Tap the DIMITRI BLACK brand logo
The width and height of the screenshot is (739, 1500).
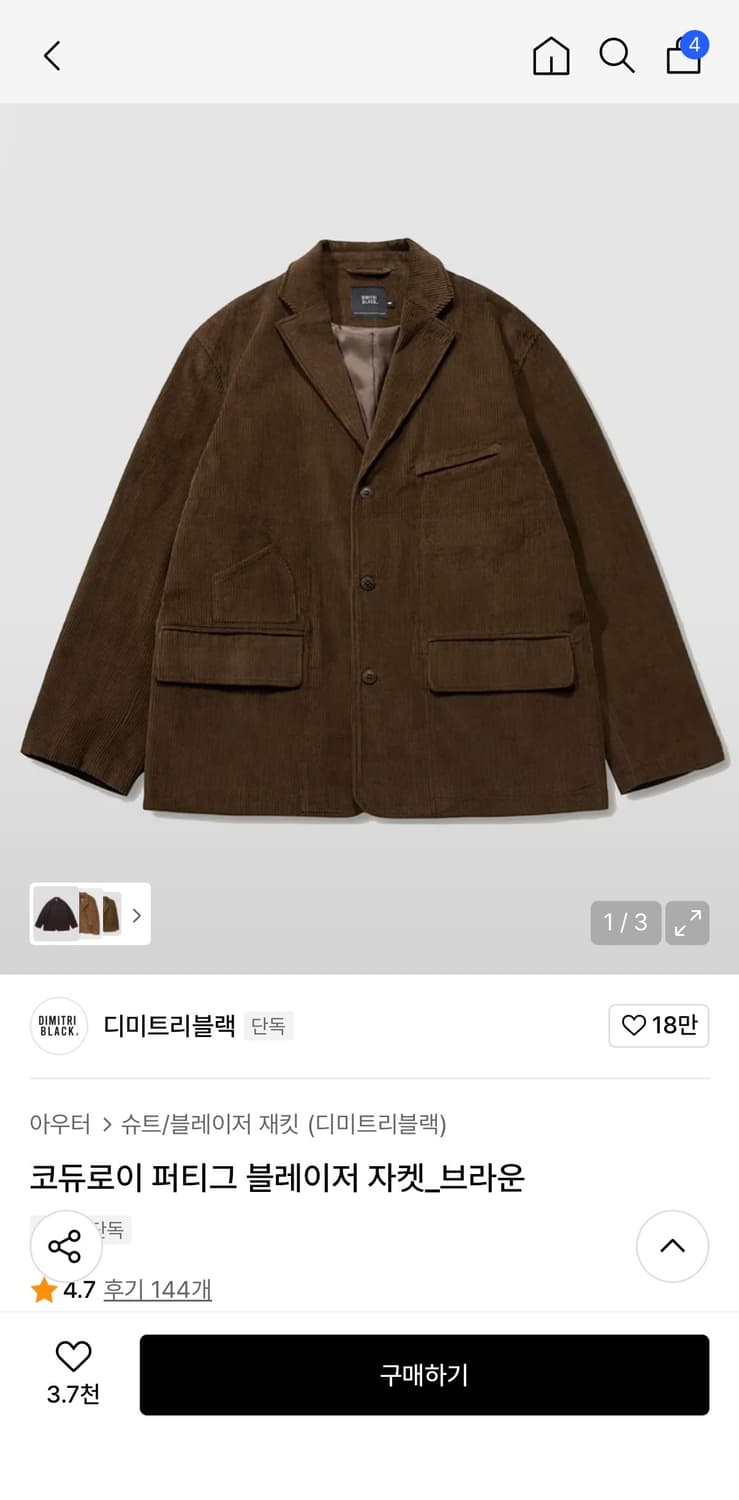58,1026
